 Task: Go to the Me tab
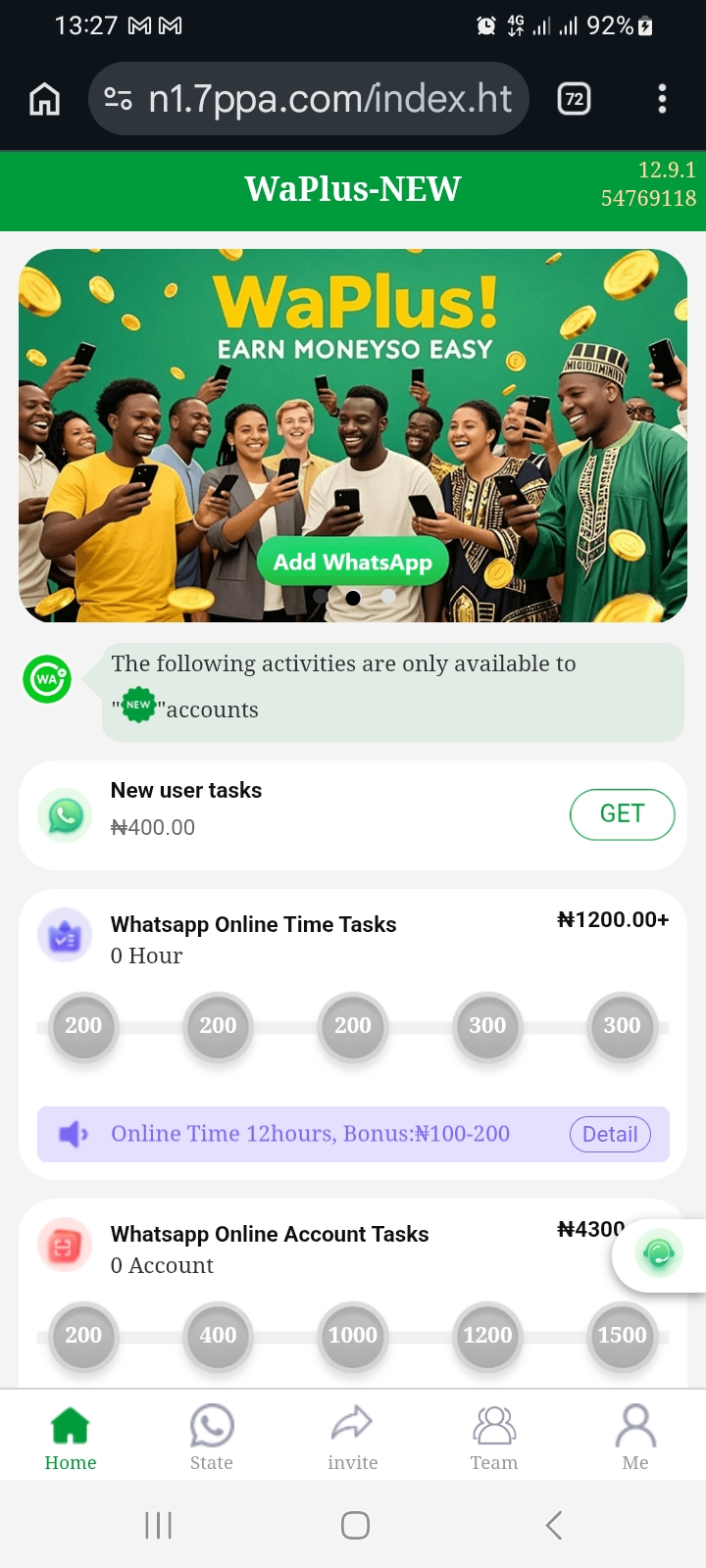coord(635,1437)
